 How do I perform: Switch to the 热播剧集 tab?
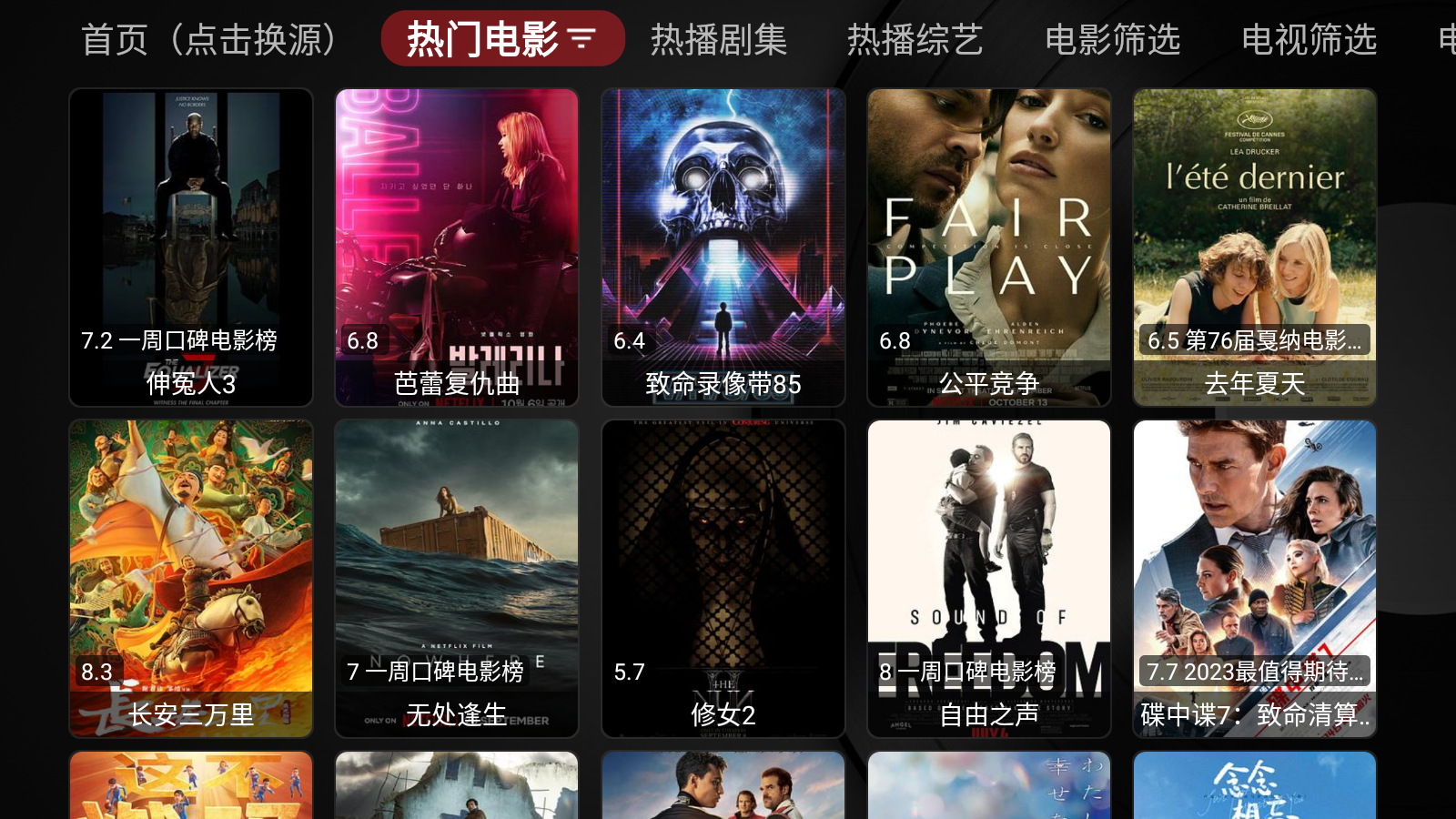point(719,40)
